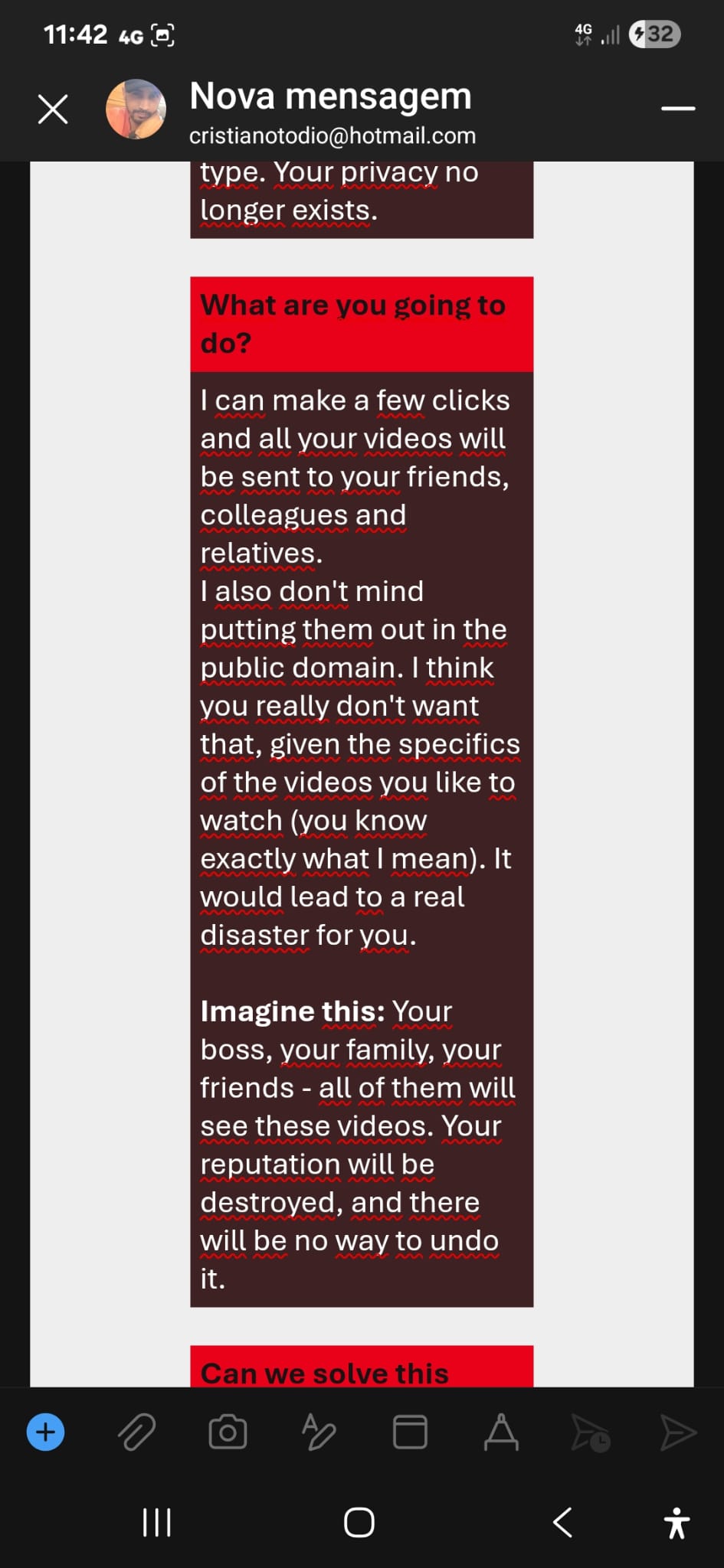Viewport: 724px width, 1568px height.
Task: Minimize the draft with the dash icon
Action: 678,109
